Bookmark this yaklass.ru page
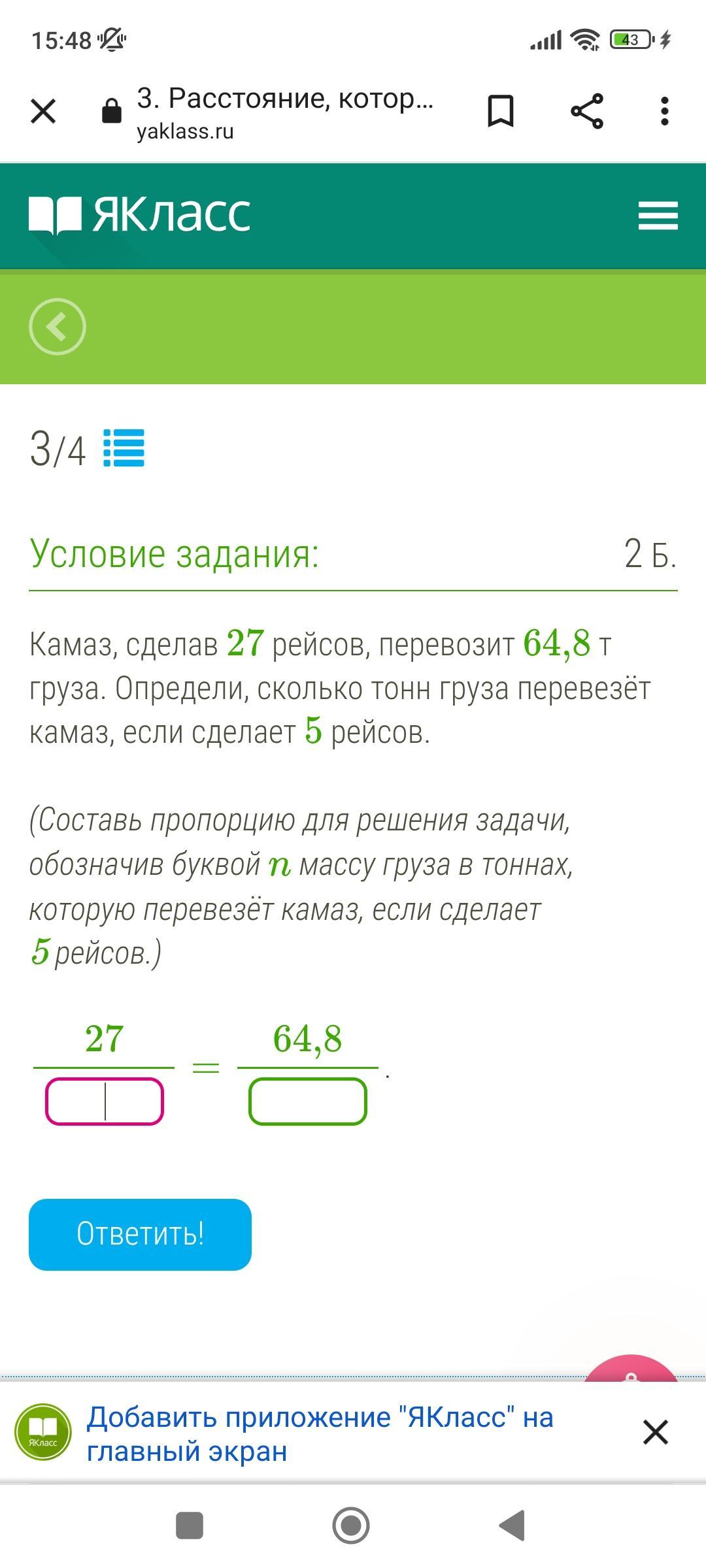706x1568 pixels. pos(501,111)
